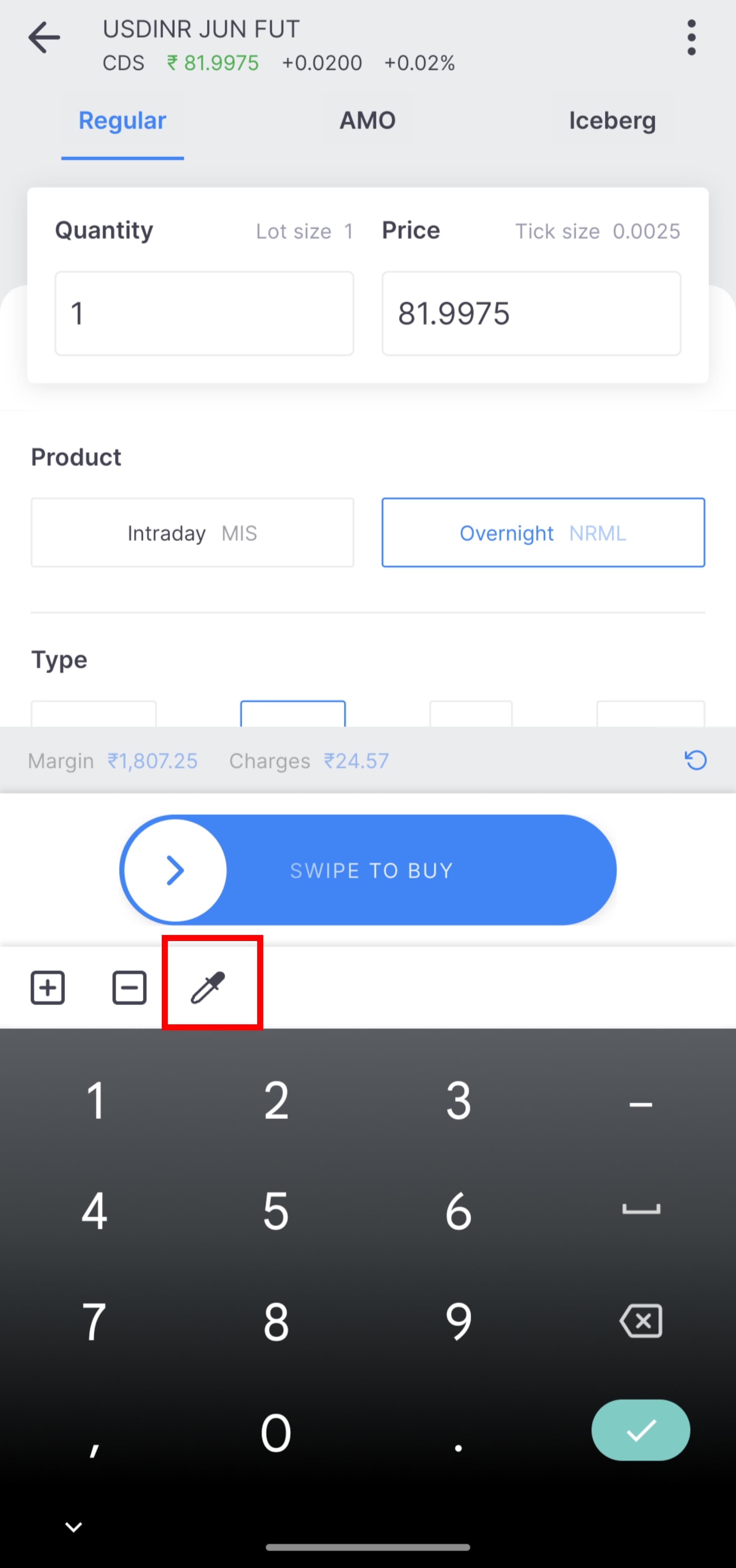Image resolution: width=736 pixels, height=1568 pixels.
Task: Collapse the keyboard with the down chevron
Action: click(x=73, y=1527)
